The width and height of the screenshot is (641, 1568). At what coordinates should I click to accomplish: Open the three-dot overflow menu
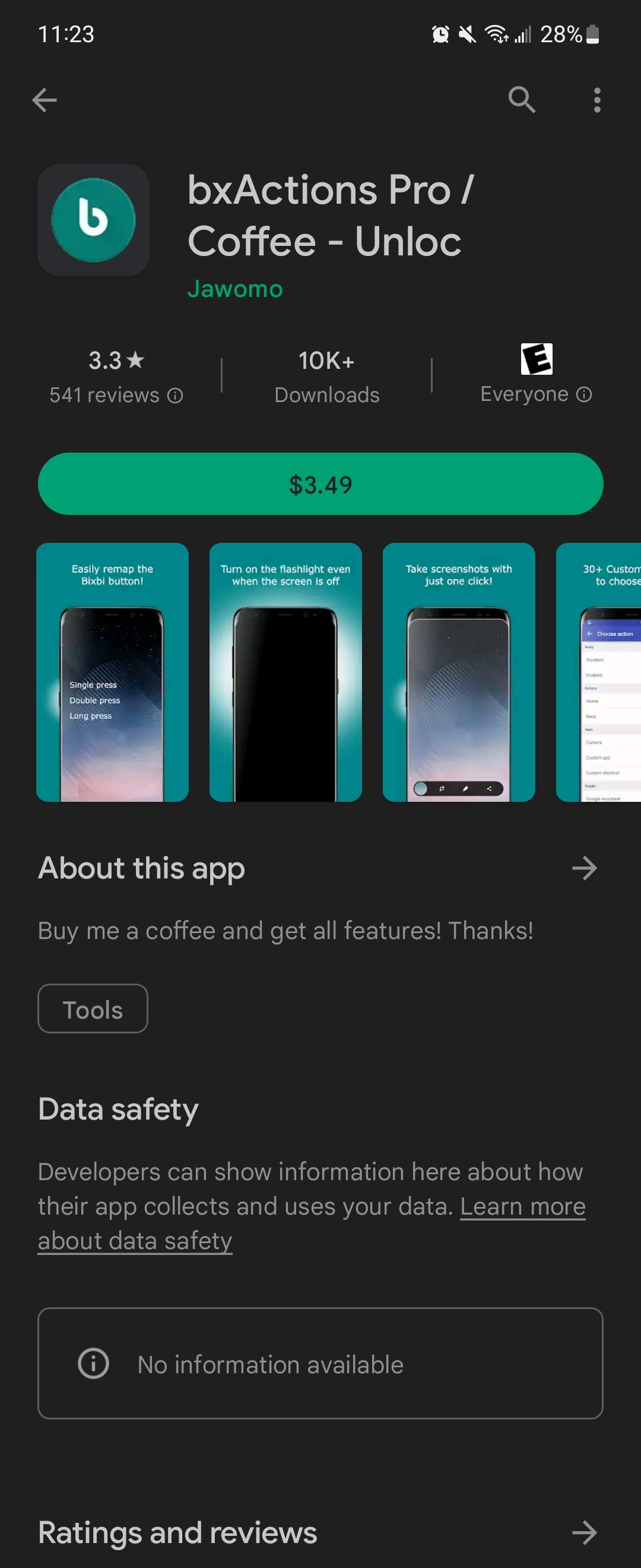(596, 100)
